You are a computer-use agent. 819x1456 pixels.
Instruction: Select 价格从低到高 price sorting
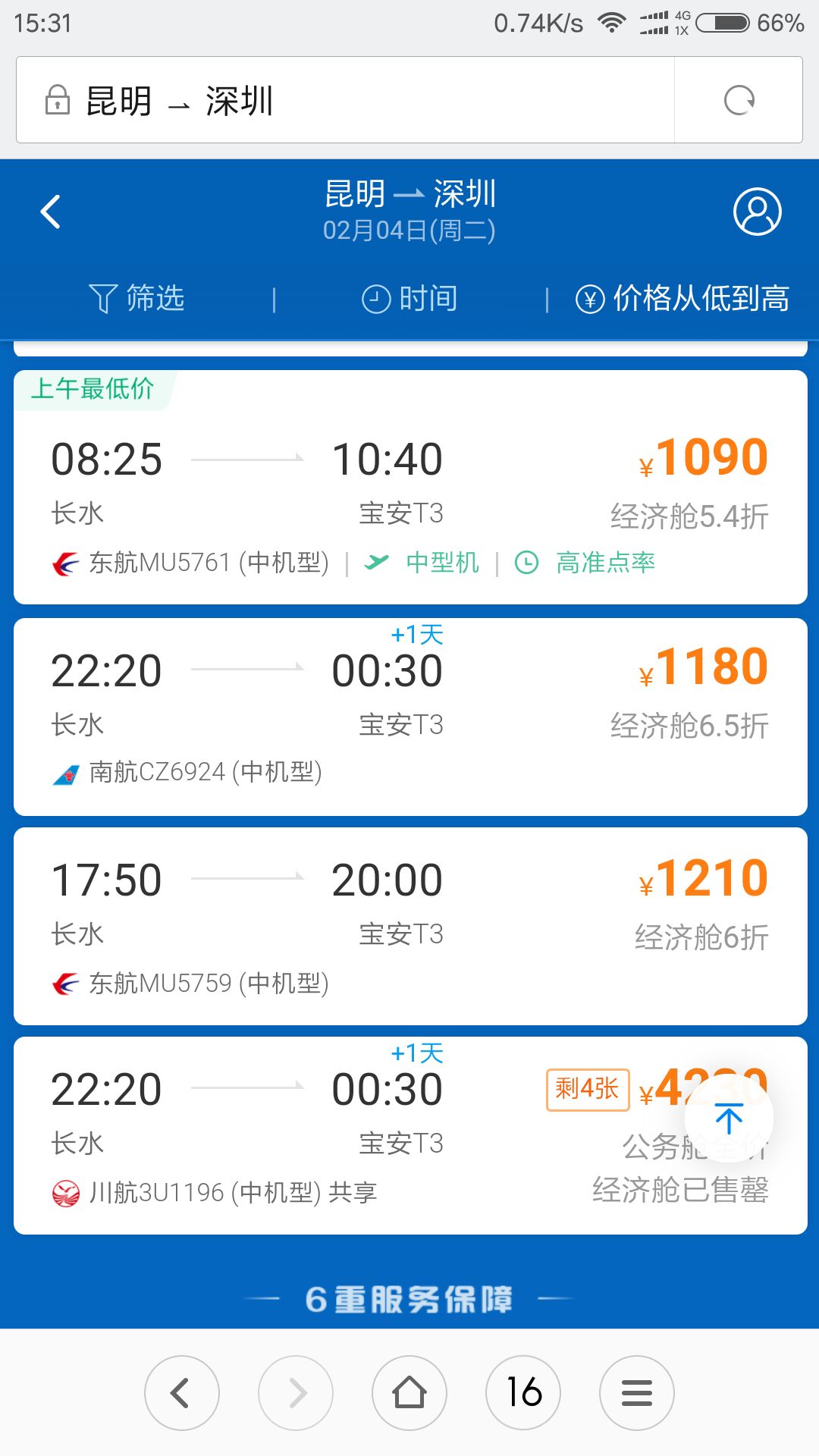point(682,298)
